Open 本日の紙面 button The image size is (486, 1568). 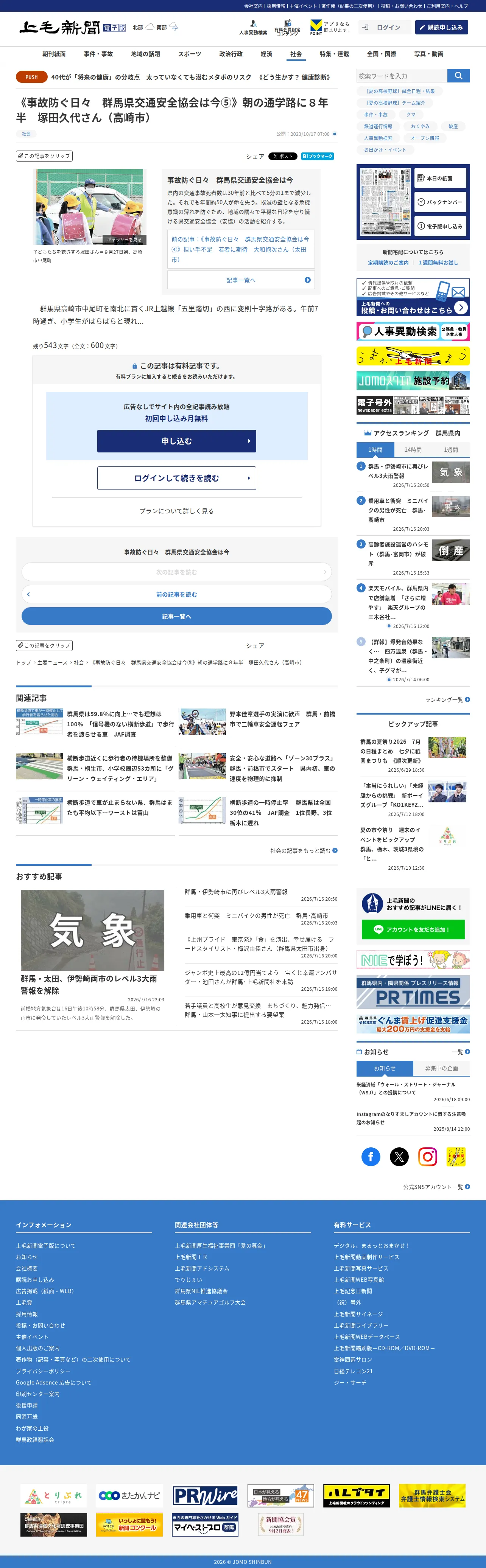click(440, 178)
